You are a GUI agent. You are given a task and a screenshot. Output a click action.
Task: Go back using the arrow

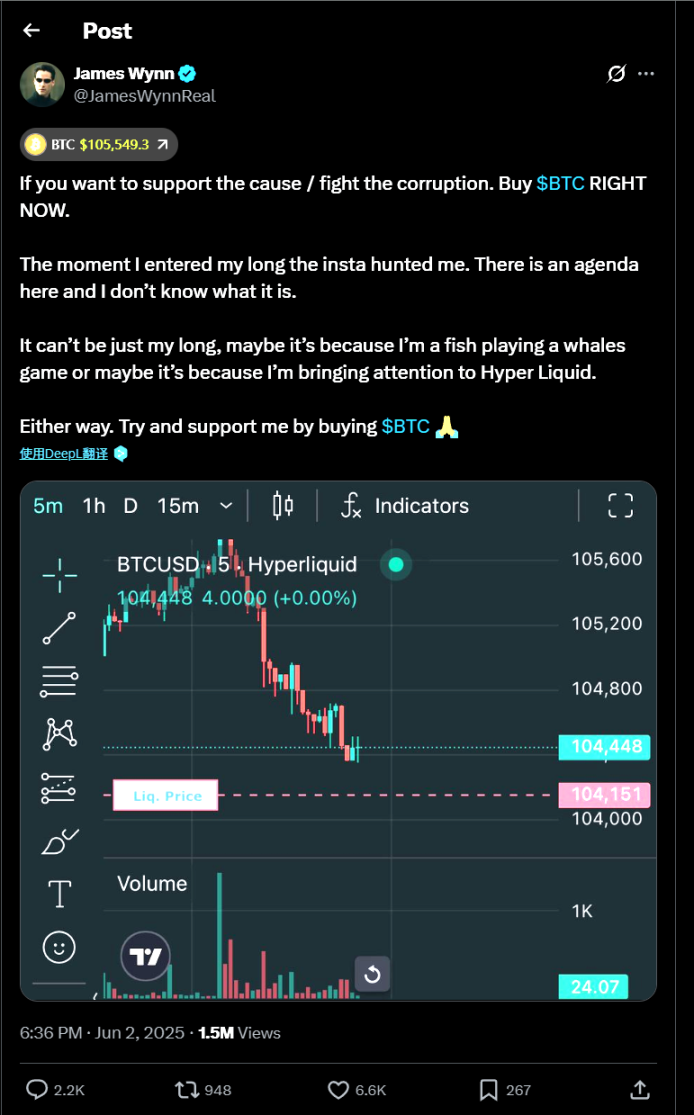click(x=31, y=30)
